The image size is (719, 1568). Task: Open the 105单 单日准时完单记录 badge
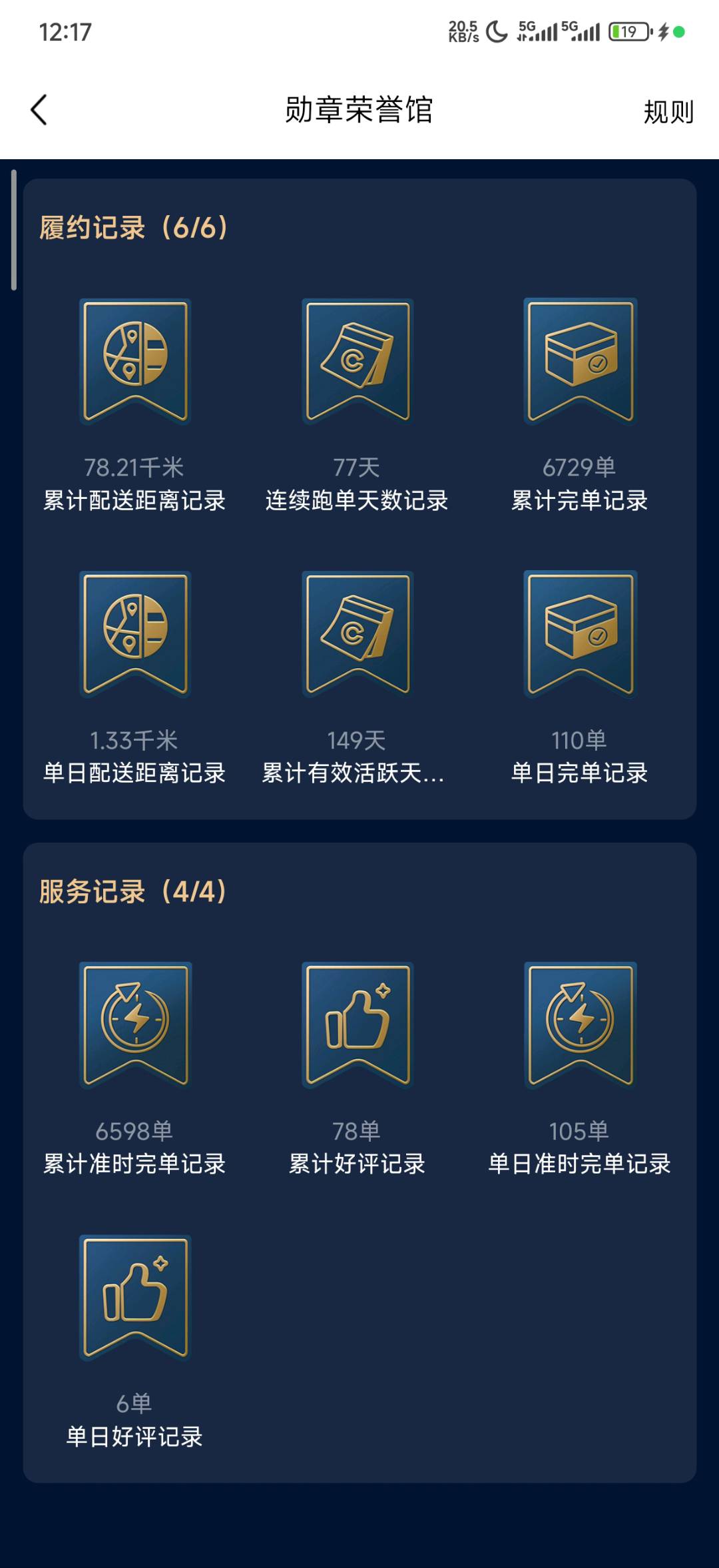579,1026
